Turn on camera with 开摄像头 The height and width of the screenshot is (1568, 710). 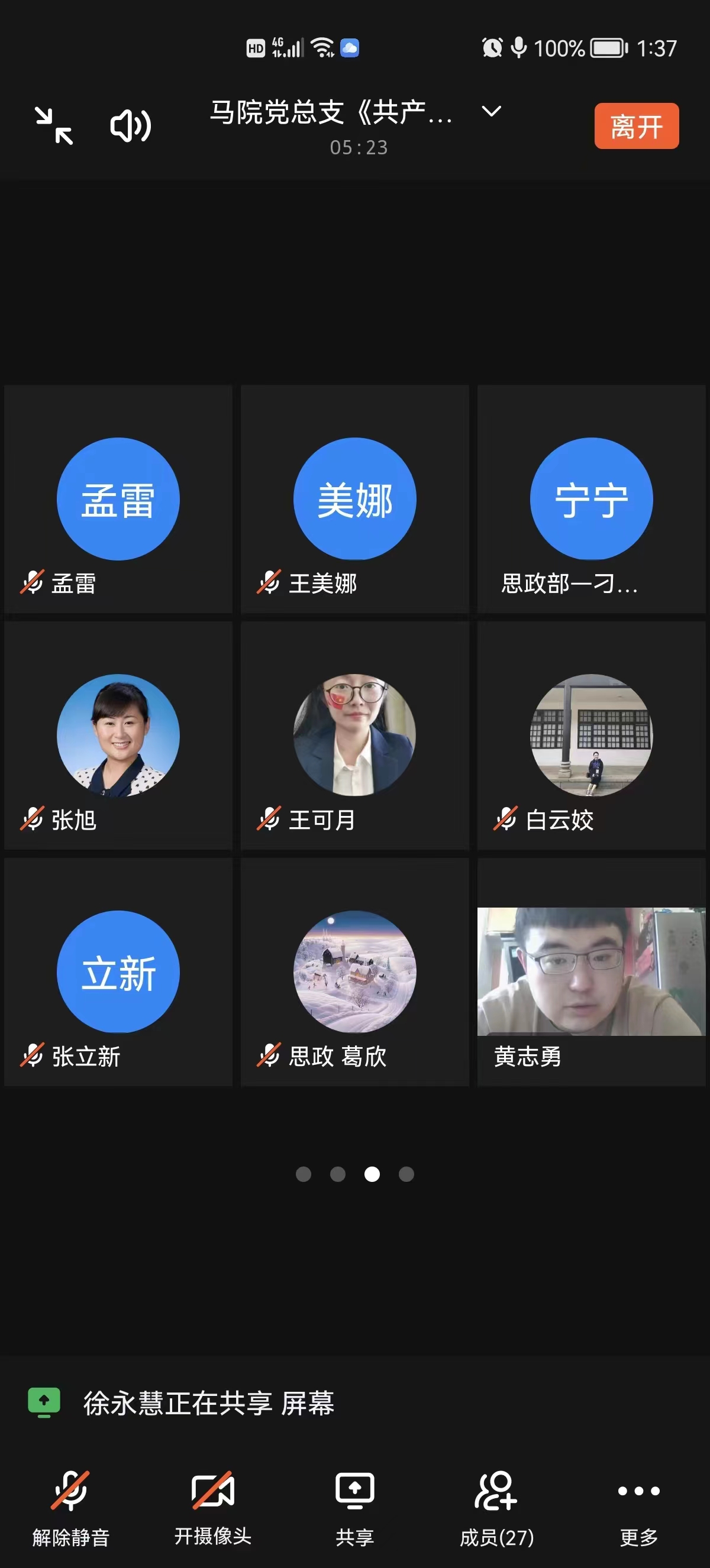212,1507
